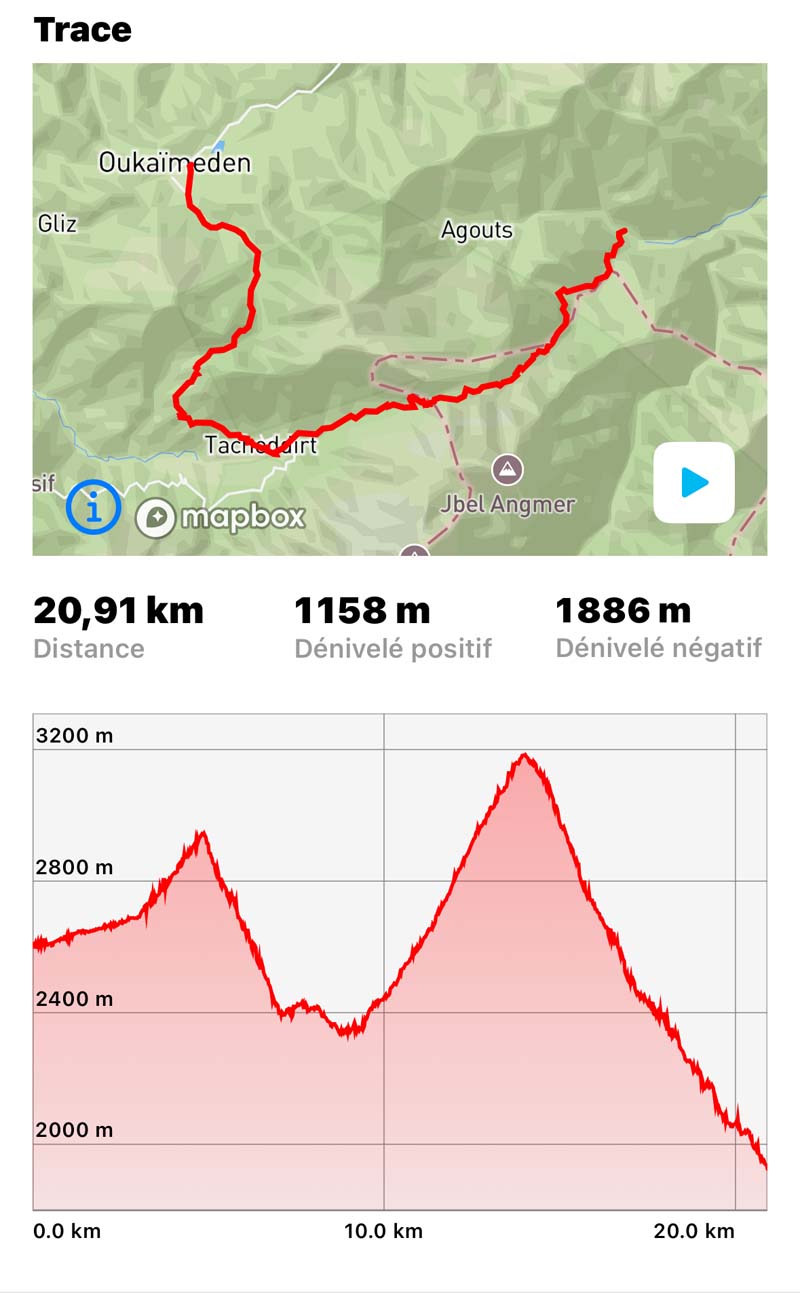Viewport: 800px width, 1293px height.
Task: Open the map info icon
Action: pos(94,508)
